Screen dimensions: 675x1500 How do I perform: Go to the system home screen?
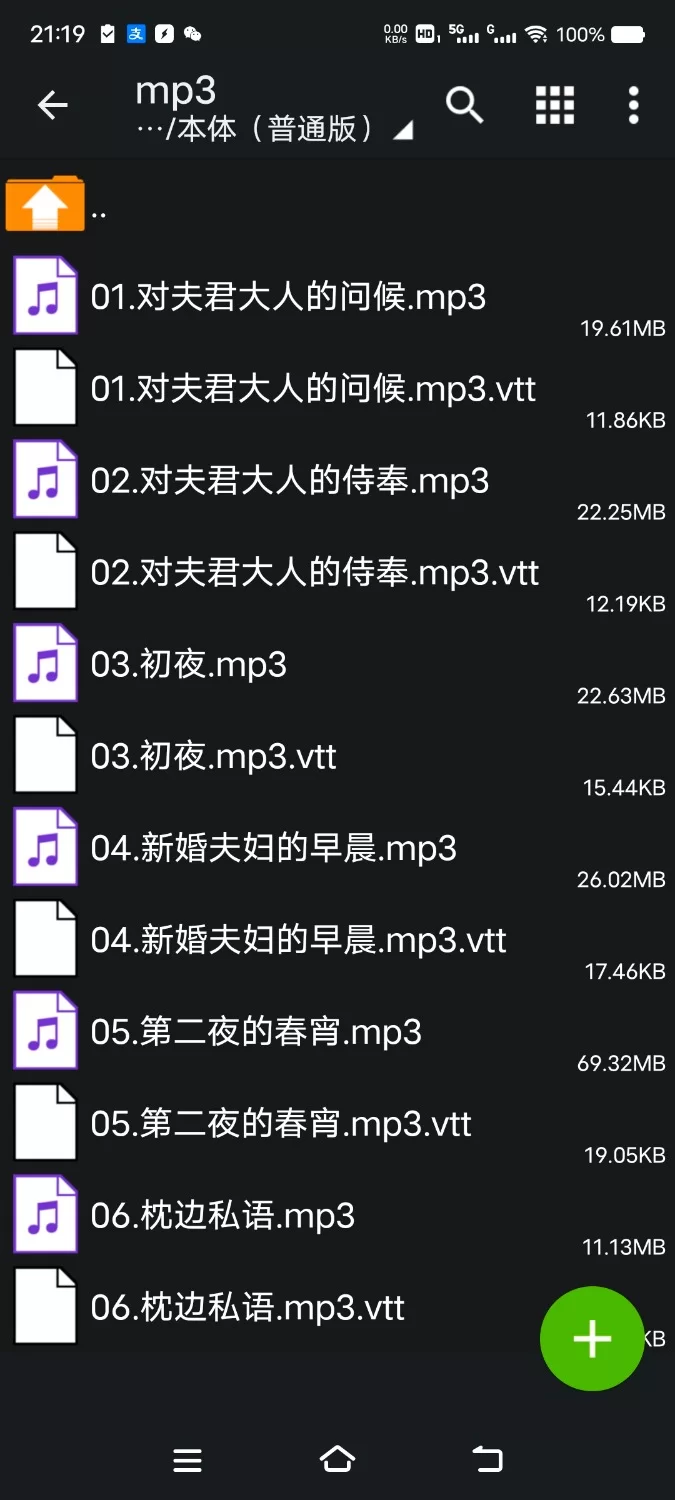click(337, 1460)
